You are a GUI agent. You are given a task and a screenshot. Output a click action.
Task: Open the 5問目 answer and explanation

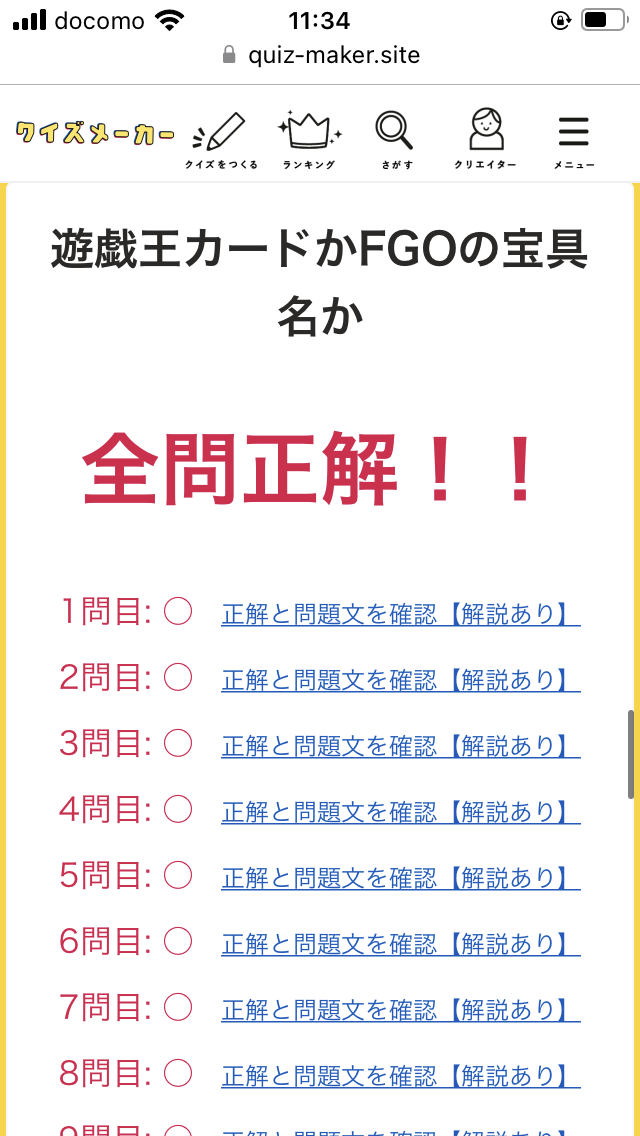point(400,877)
